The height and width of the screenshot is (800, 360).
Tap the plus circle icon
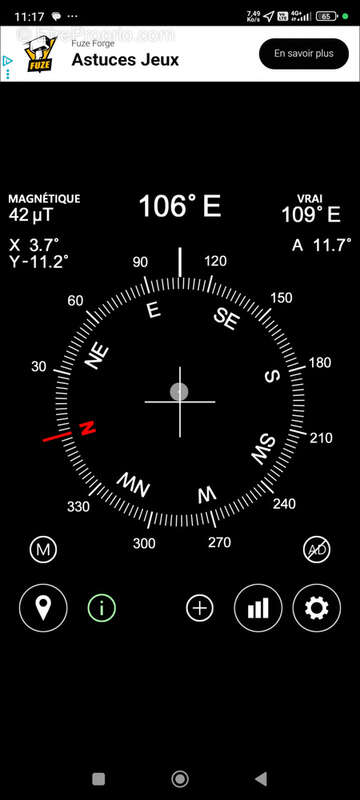[x=199, y=608]
